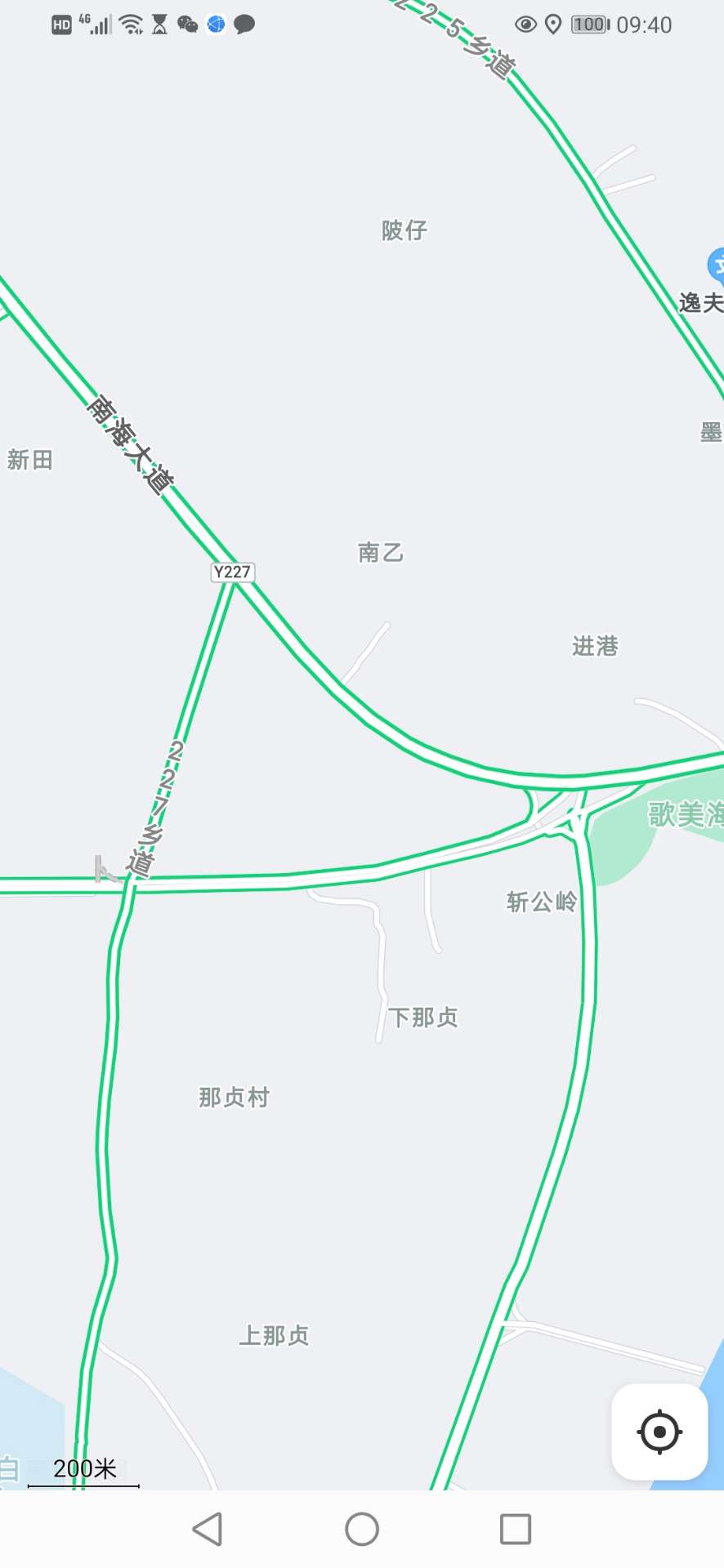The width and height of the screenshot is (724, 1568).
Task: Go back with the system back button
Action: click(208, 1529)
